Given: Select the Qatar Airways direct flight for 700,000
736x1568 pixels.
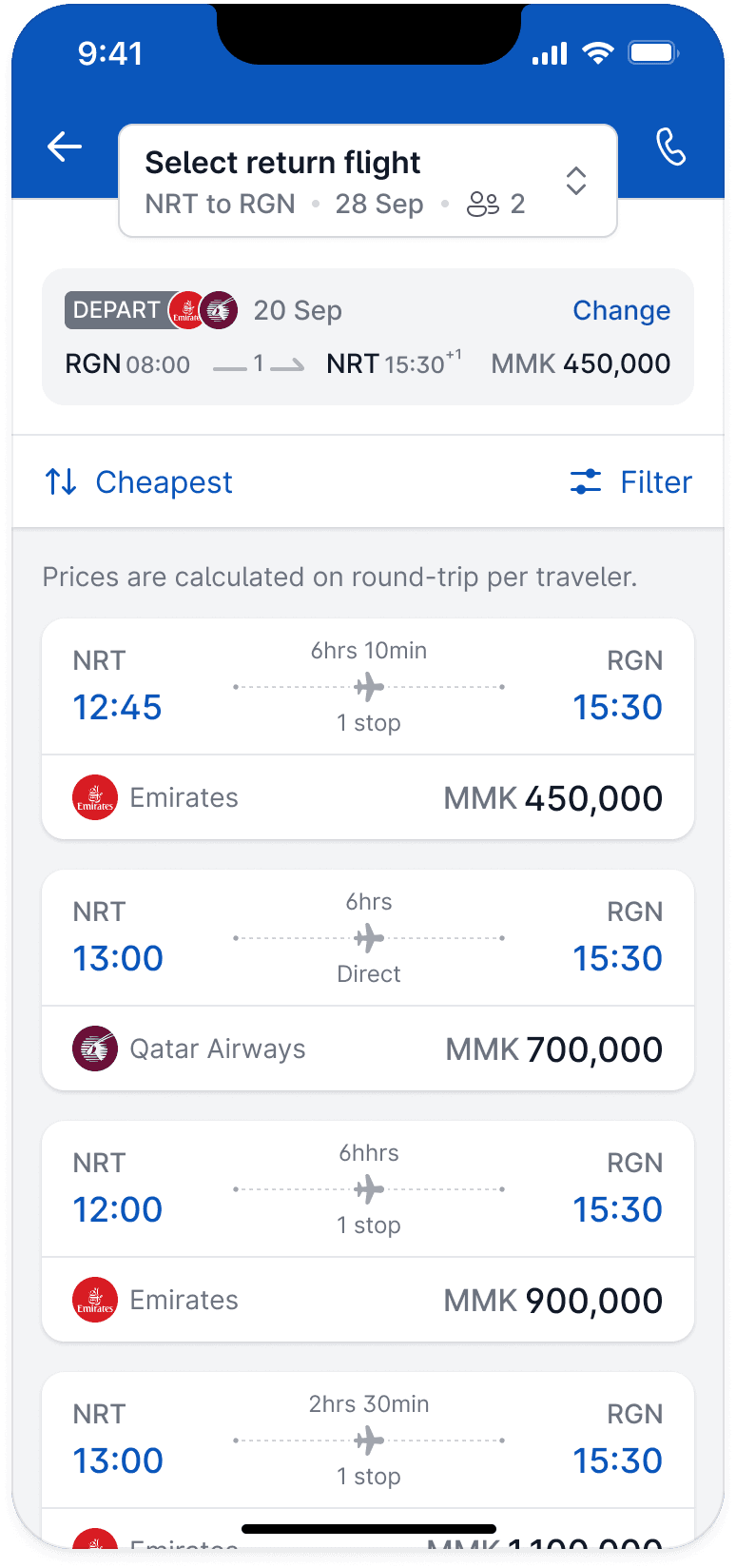Looking at the screenshot, I should click(368, 978).
